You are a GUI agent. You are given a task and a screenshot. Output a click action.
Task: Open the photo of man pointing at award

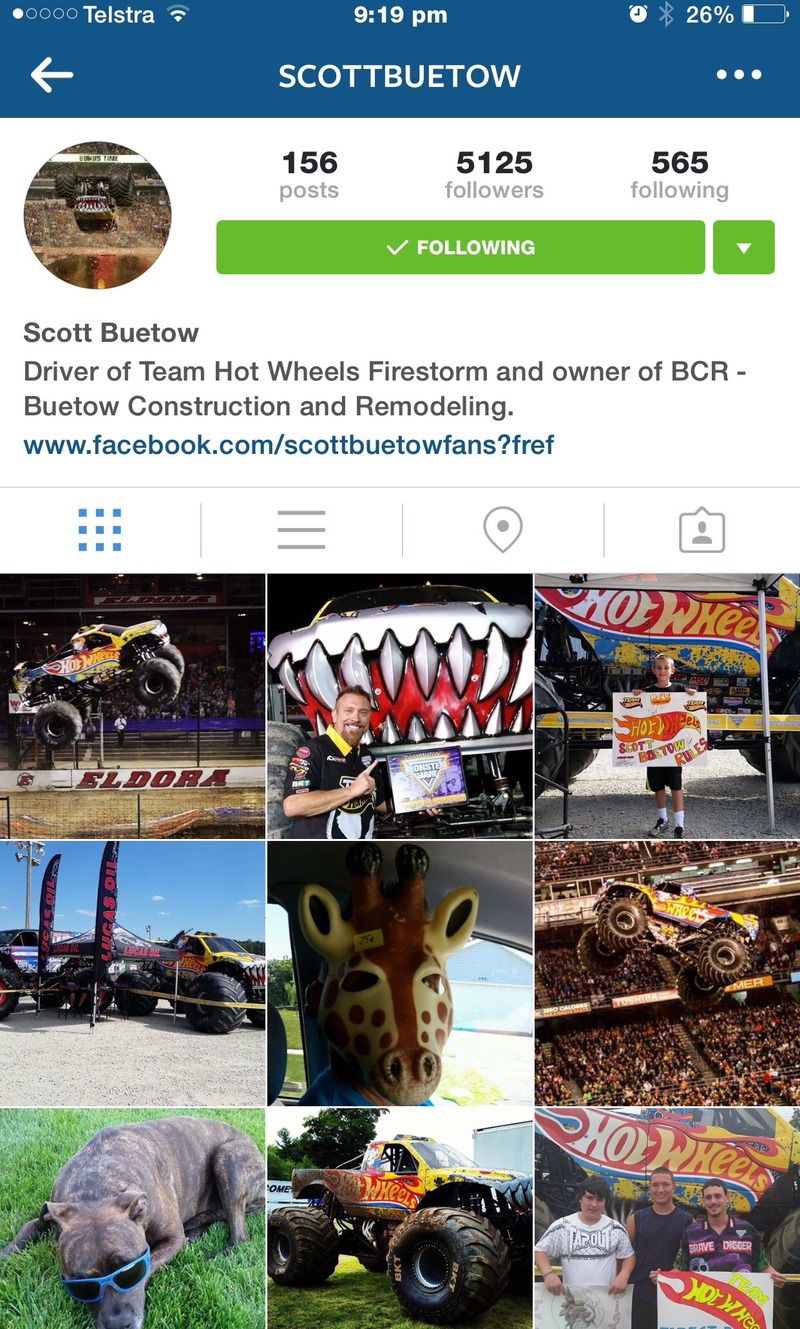(x=399, y=706)
